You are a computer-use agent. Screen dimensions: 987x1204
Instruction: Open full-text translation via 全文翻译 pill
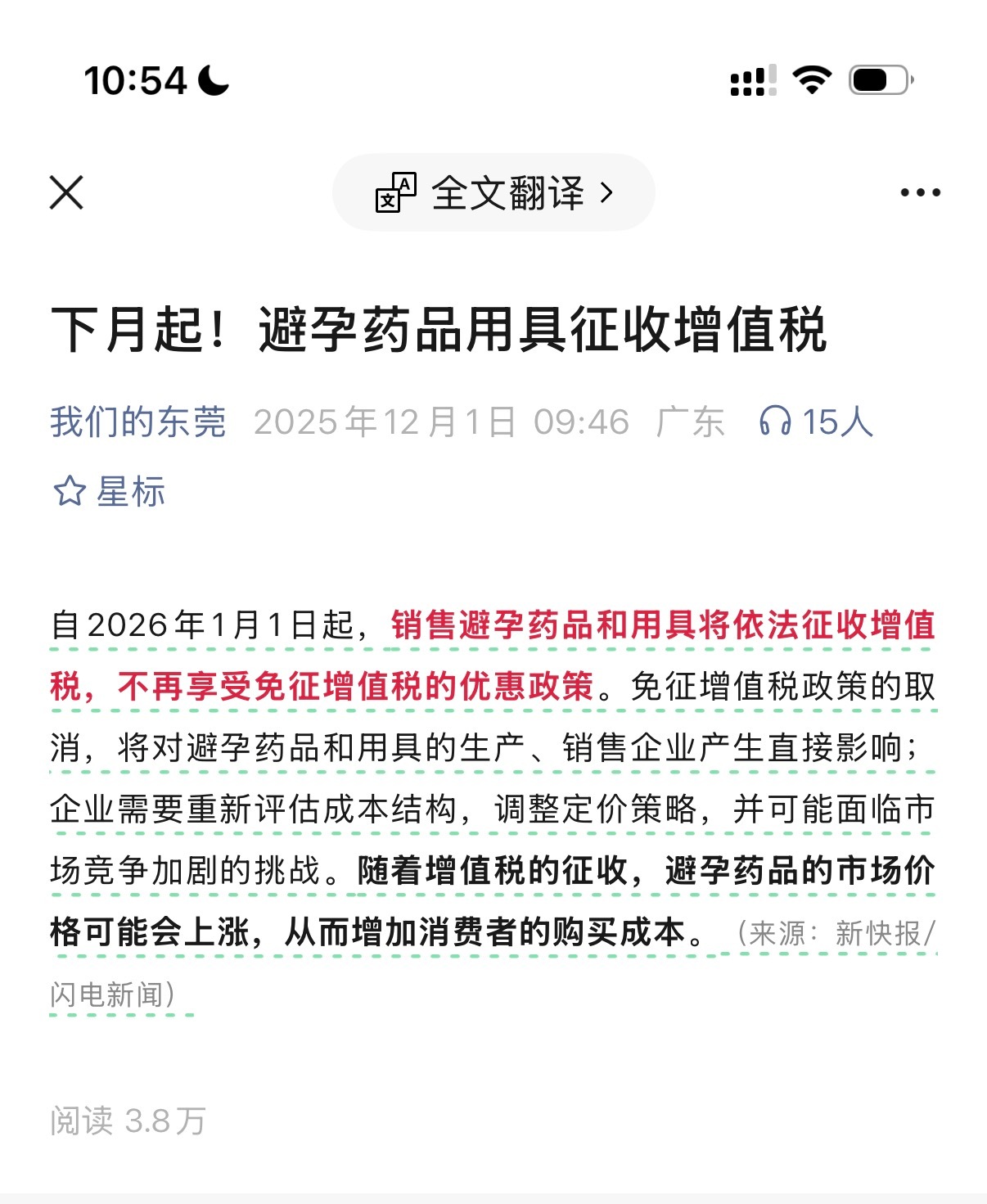pyautogui.click(x=491, y=194)
